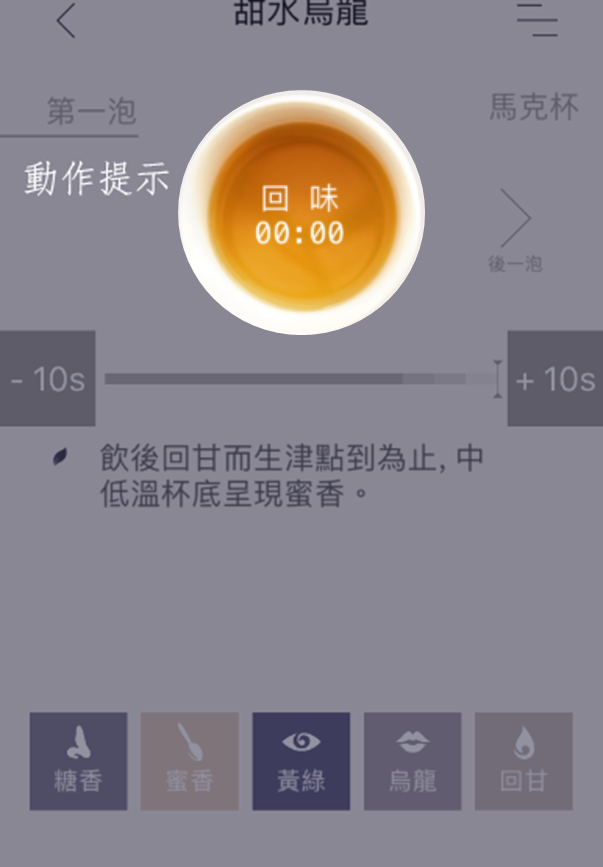Select the 回甘 aftertaste tile
This screenshot has height=867, width=603.
(523, 761)
